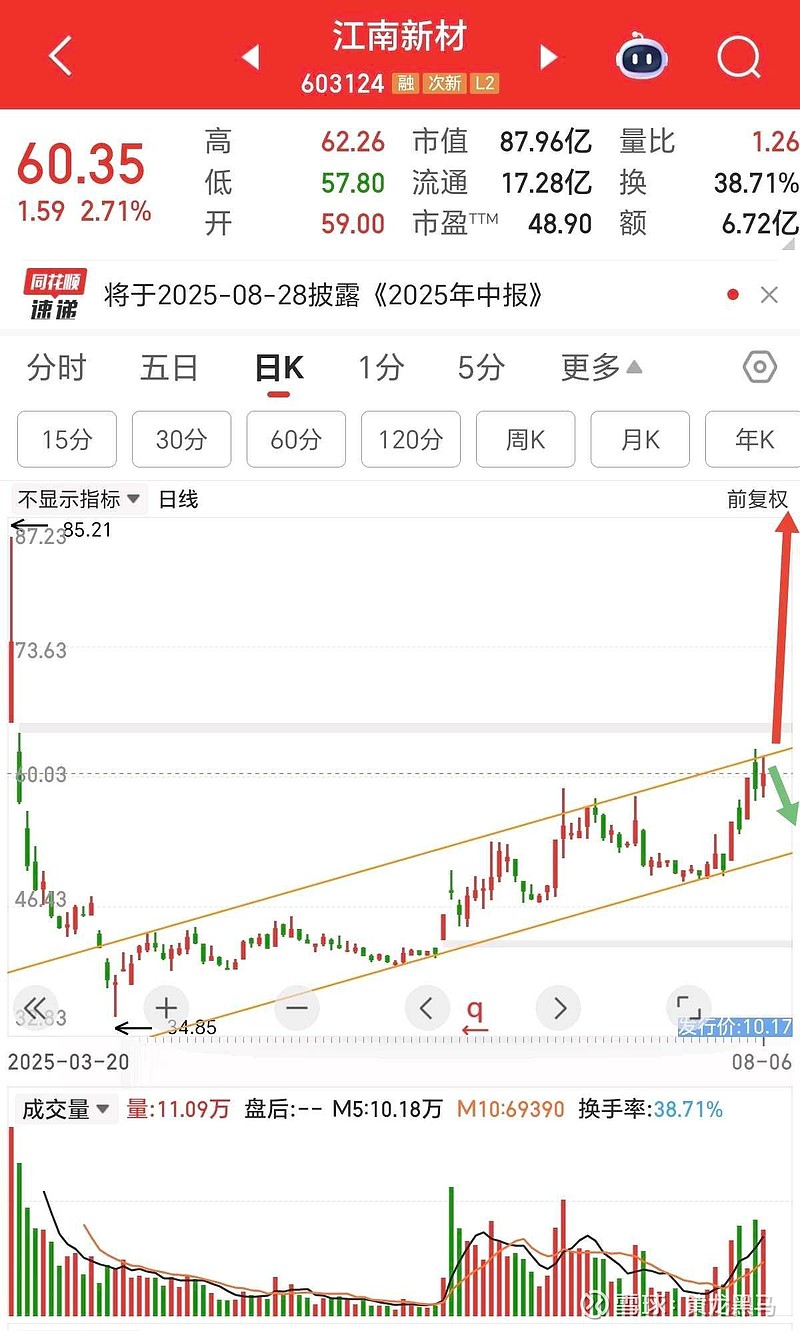Open chart settings hexagon icon
This screenshot has height=1331, width=800.
pos(760,368)
